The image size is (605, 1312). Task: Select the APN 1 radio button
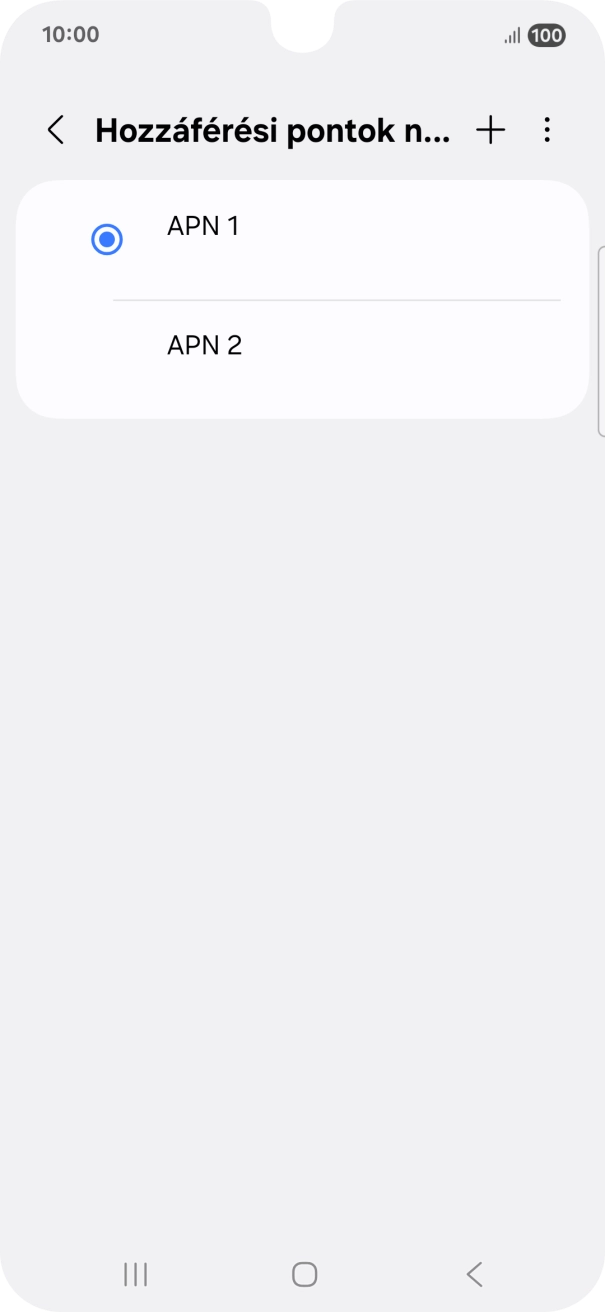coord(107,240)
